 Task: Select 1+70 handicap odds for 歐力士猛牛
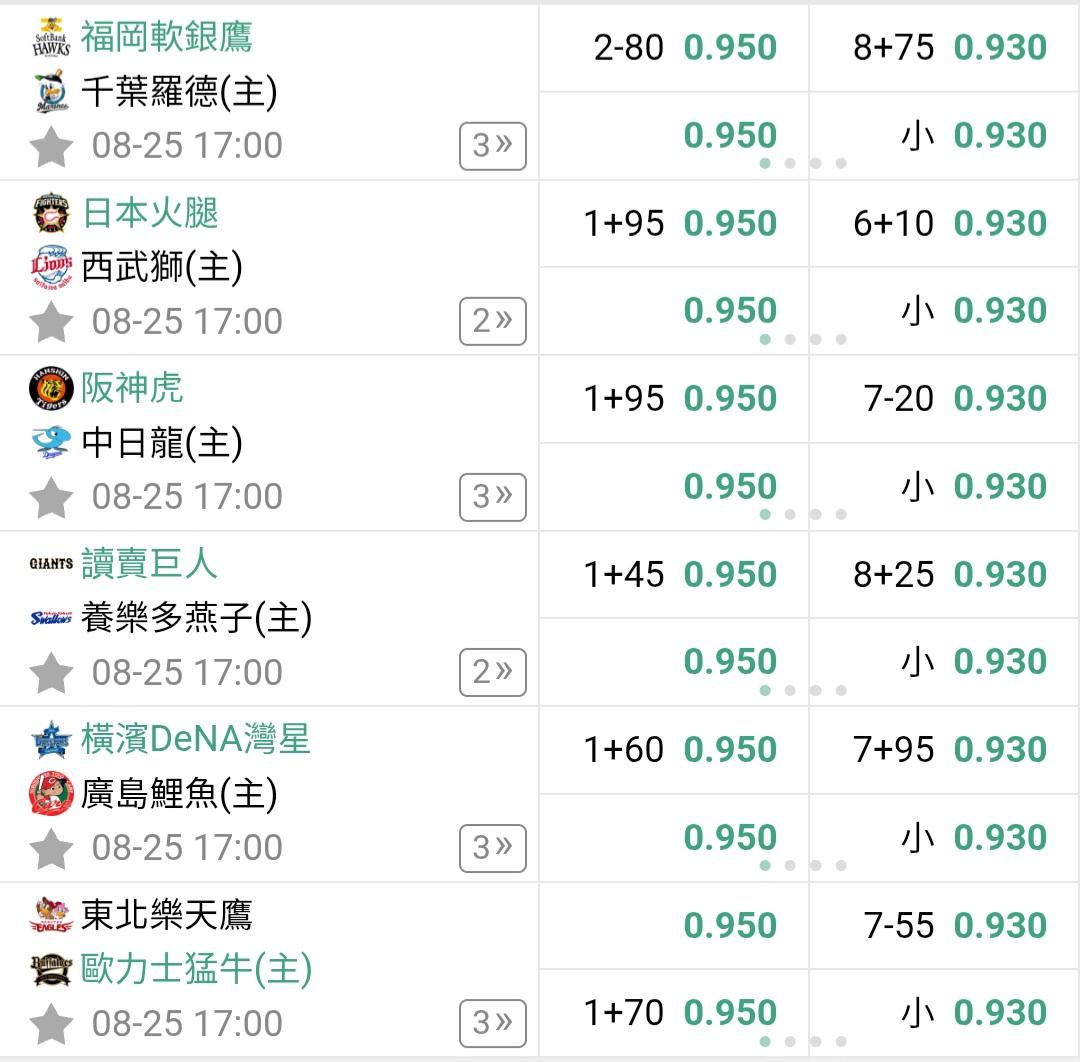[x=674, y=1012]
